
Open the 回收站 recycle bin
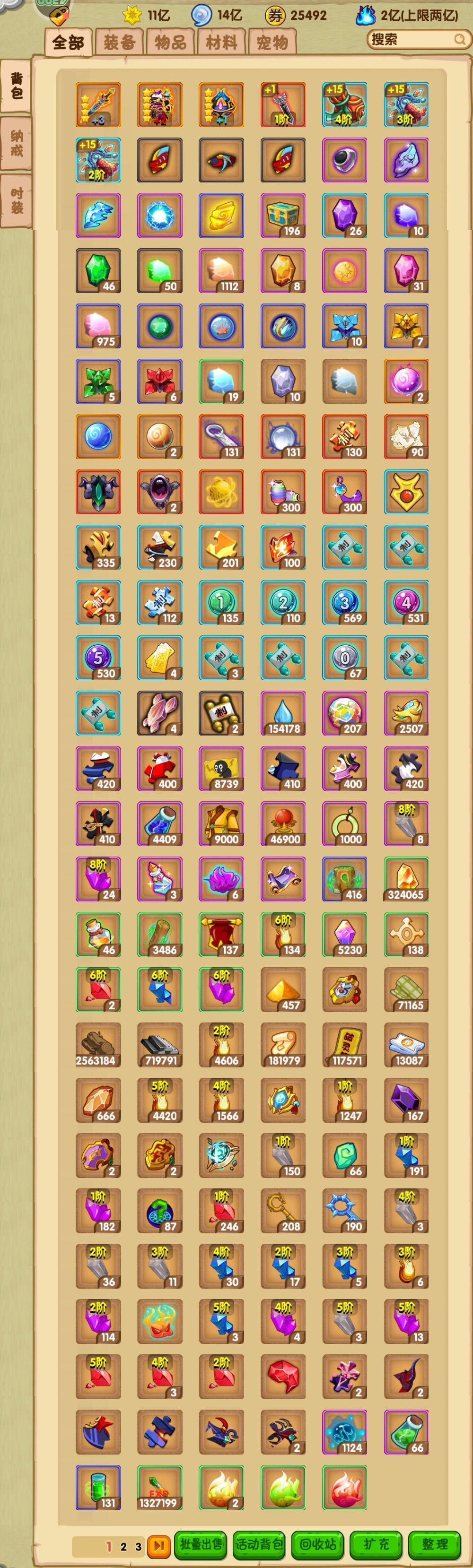318,1543
